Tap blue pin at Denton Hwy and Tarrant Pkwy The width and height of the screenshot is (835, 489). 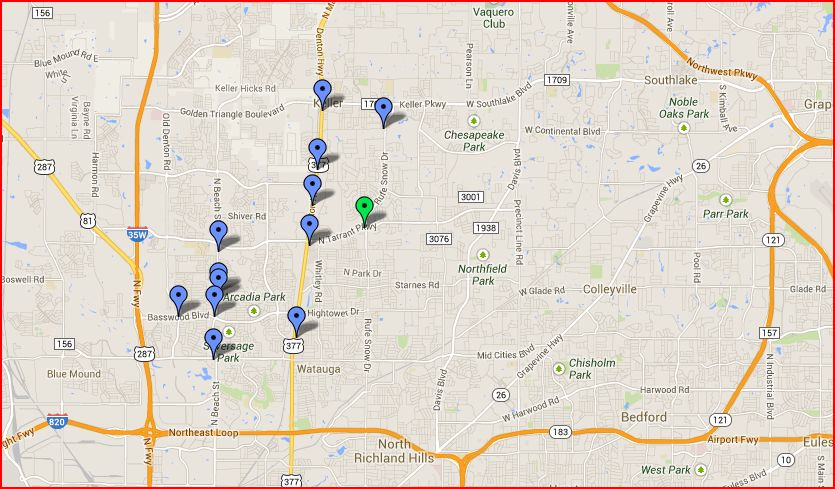[x=310, y=226]
